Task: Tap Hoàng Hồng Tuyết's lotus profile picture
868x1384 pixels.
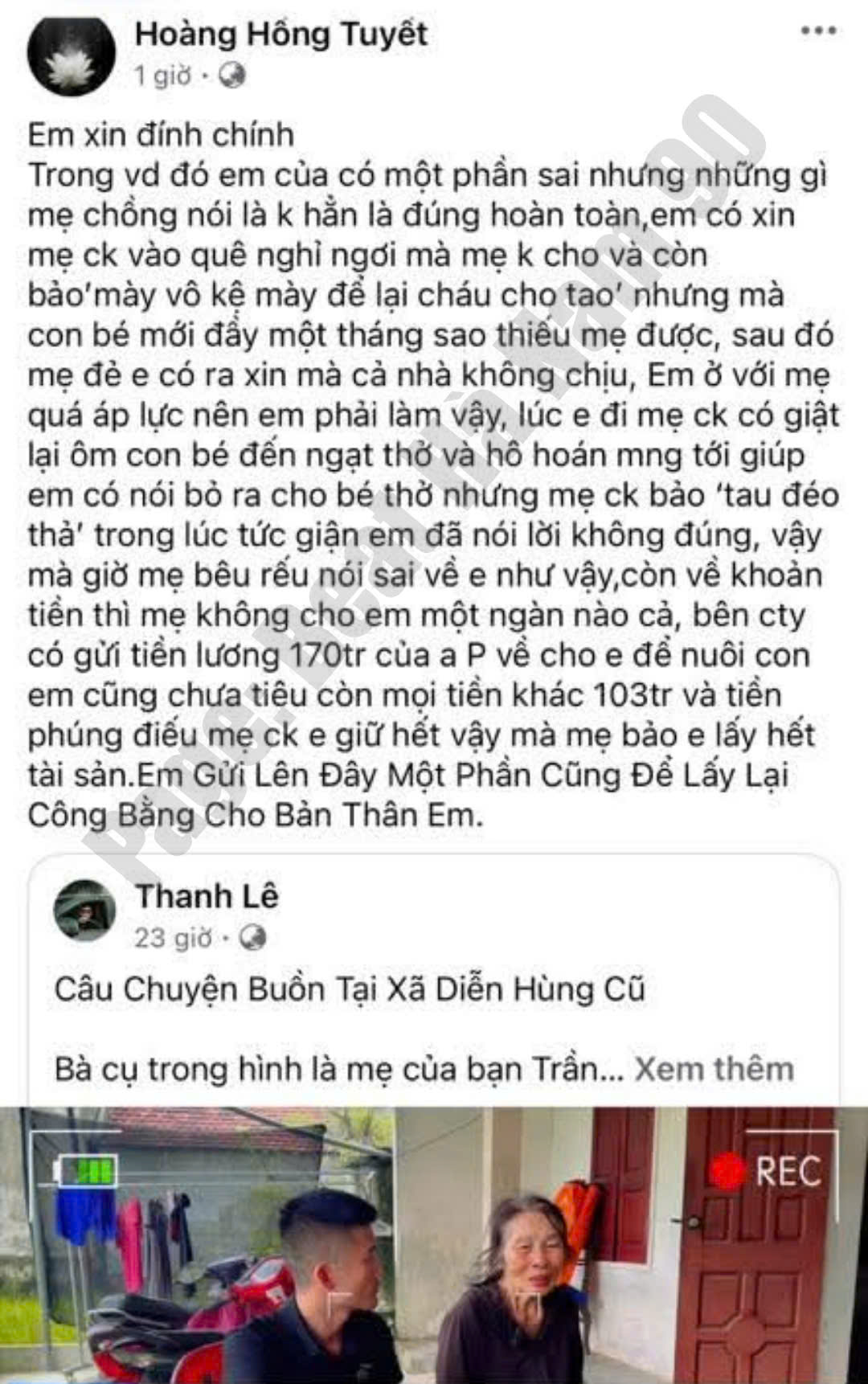Action: click(72, 55)
